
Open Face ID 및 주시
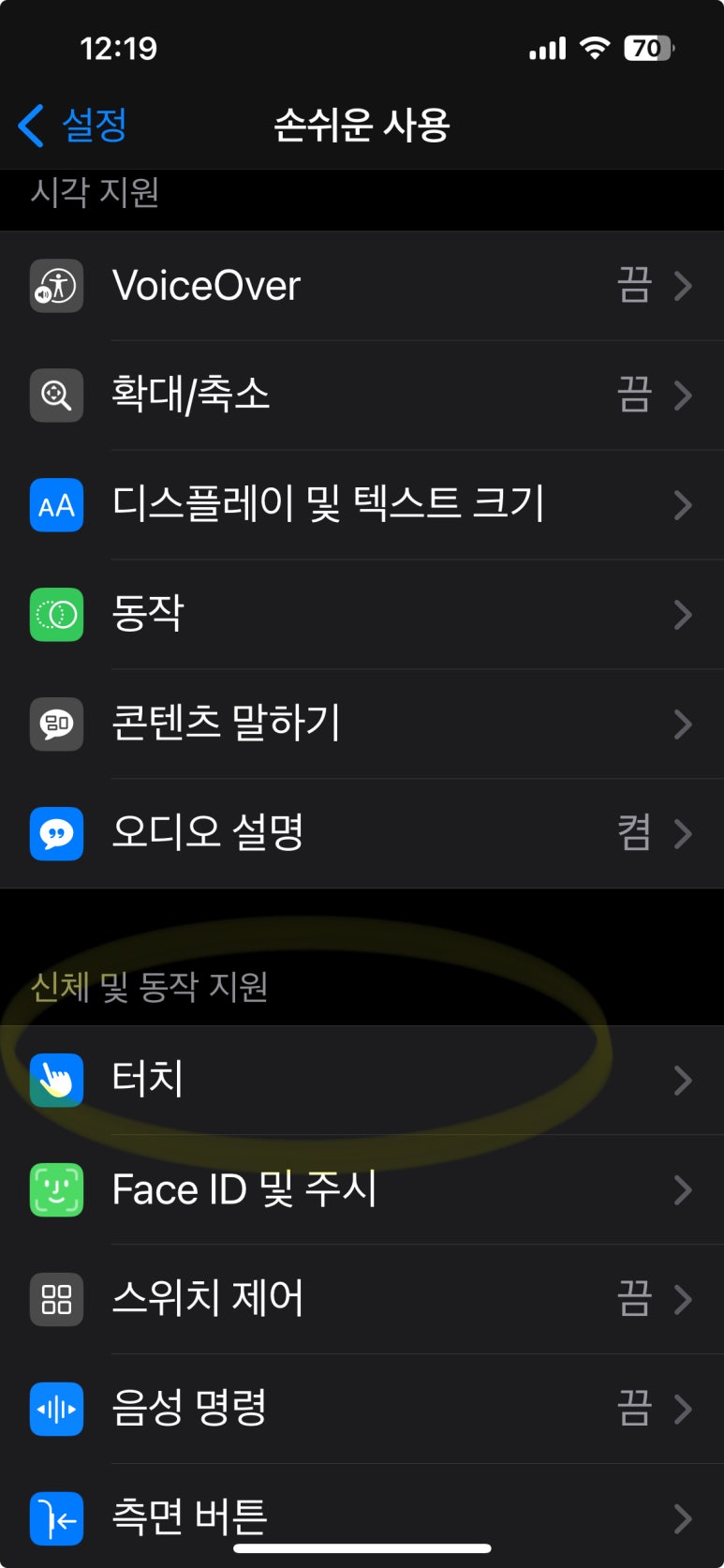(362, 1189)
